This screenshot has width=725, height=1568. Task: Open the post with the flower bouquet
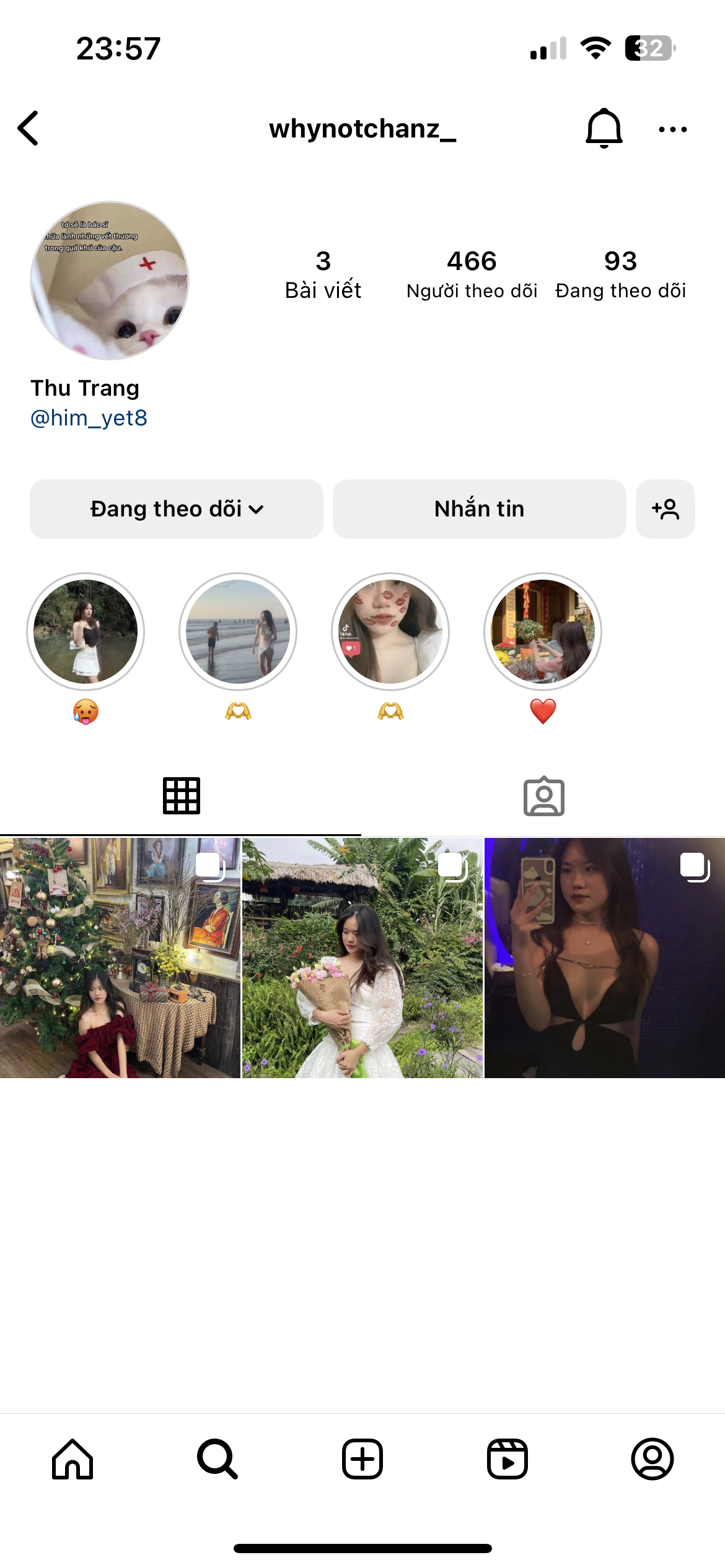[362, 958]
